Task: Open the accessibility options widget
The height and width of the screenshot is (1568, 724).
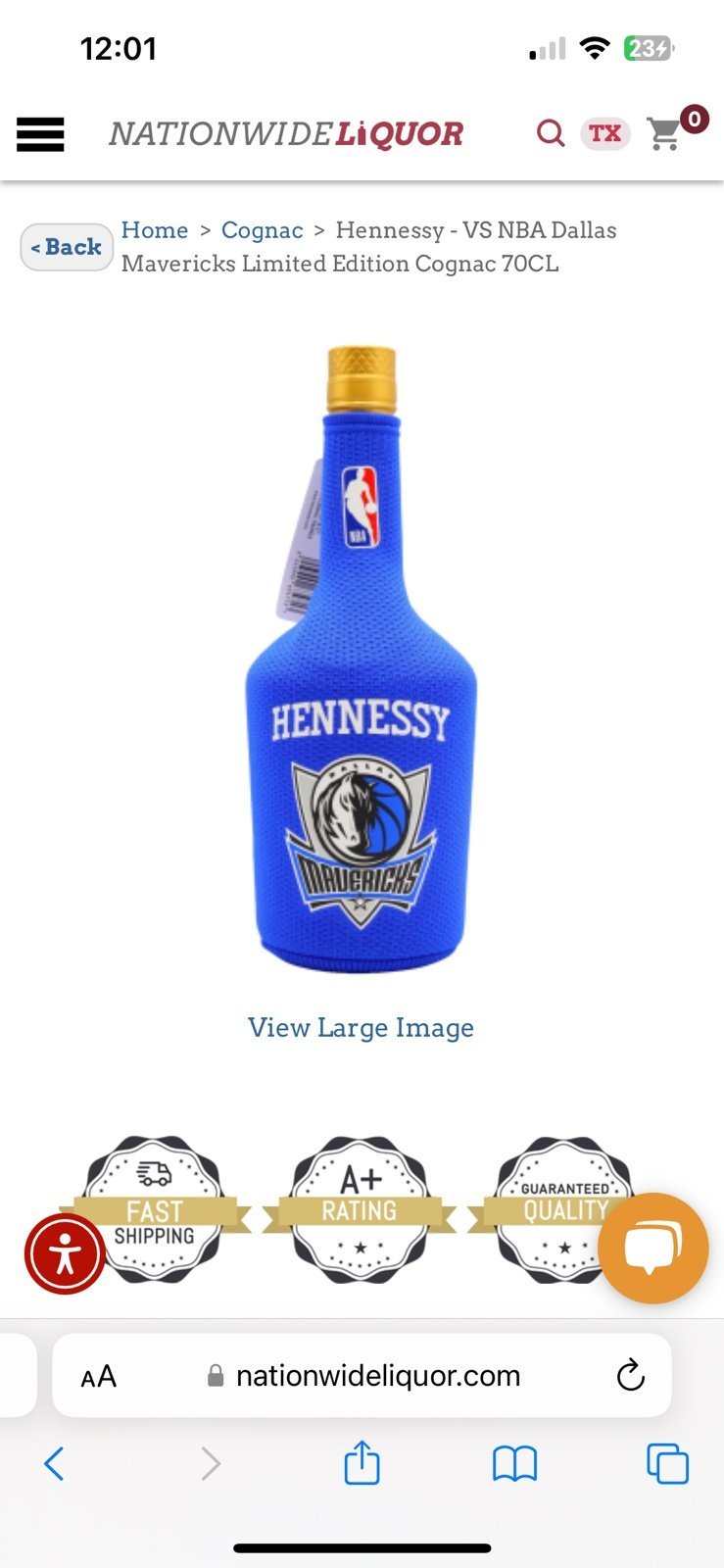Action: (65, 1253)
